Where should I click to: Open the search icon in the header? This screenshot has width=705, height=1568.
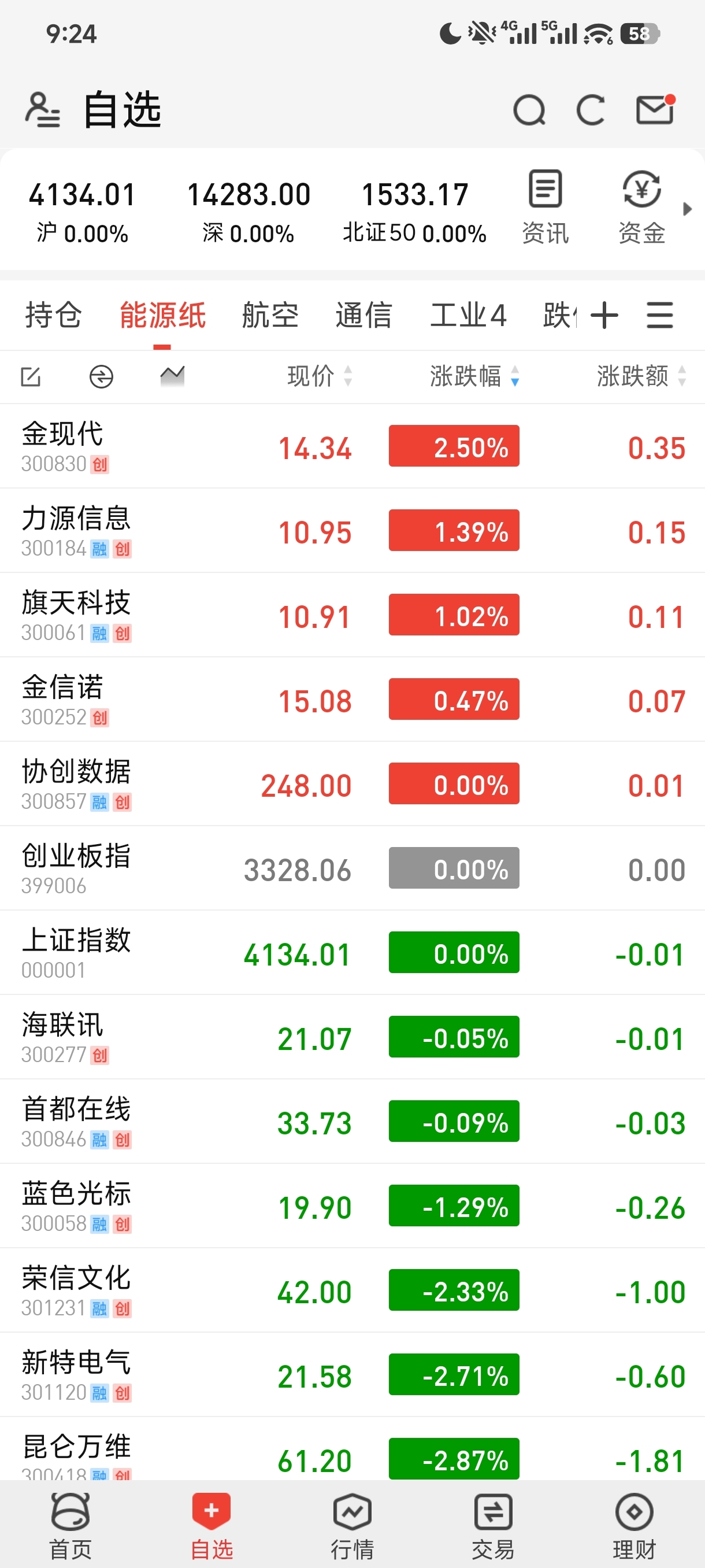(529, 110)
